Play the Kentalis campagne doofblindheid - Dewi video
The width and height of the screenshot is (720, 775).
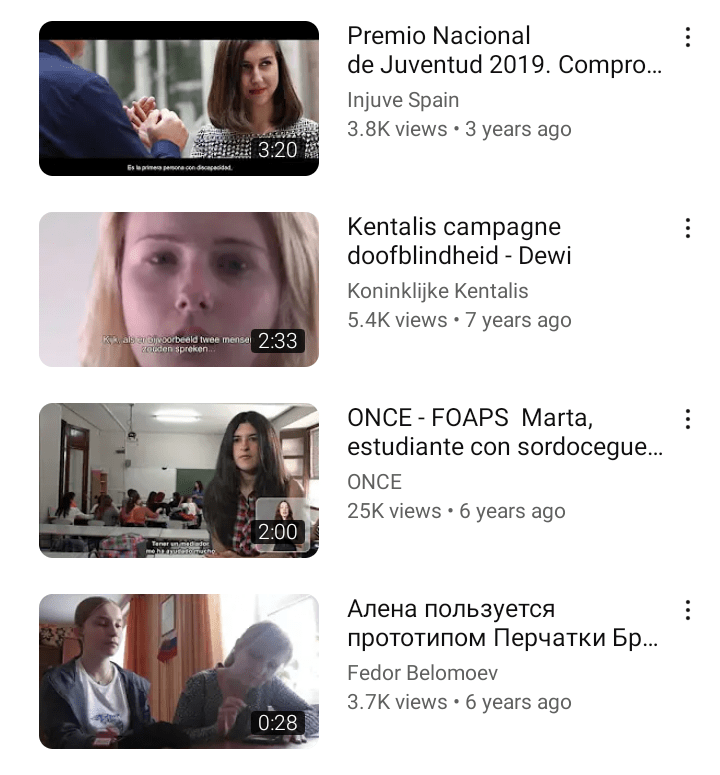point(179,289)
